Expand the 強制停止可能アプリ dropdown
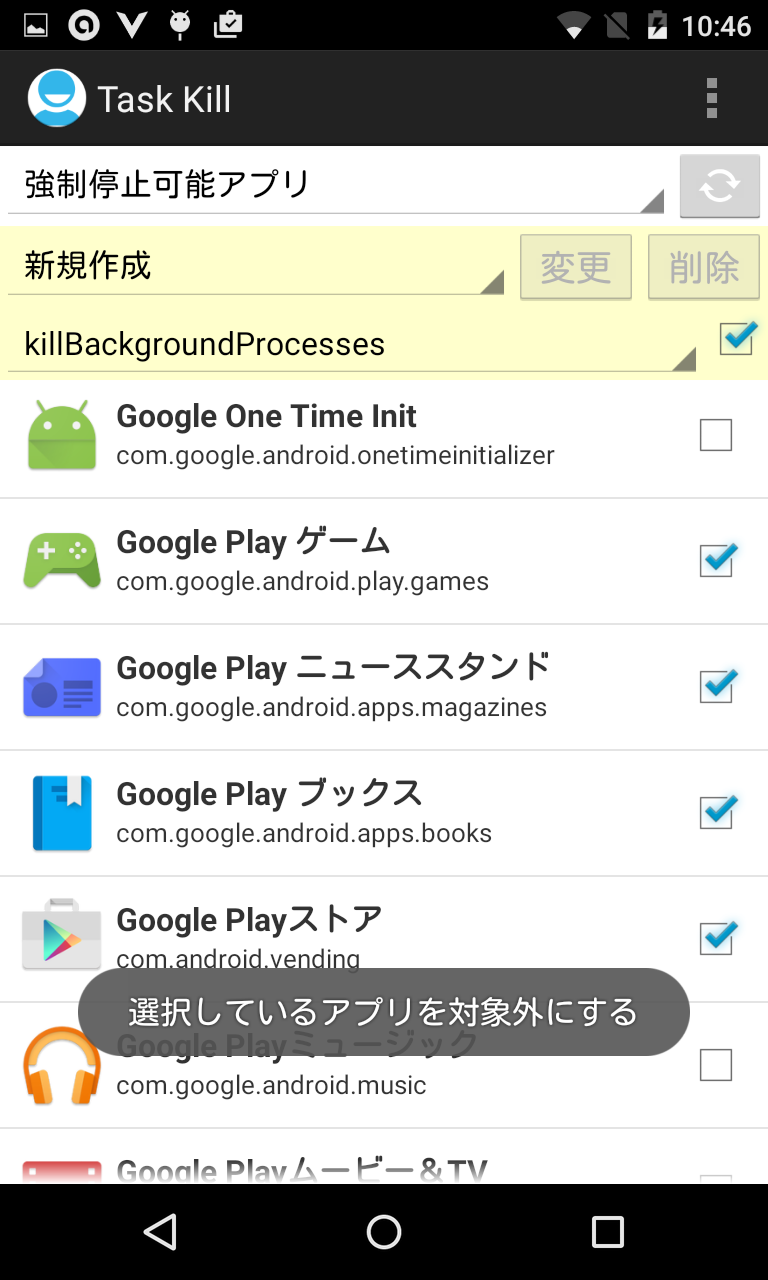This screenshot has height=1280, width=768. (336, 184)
